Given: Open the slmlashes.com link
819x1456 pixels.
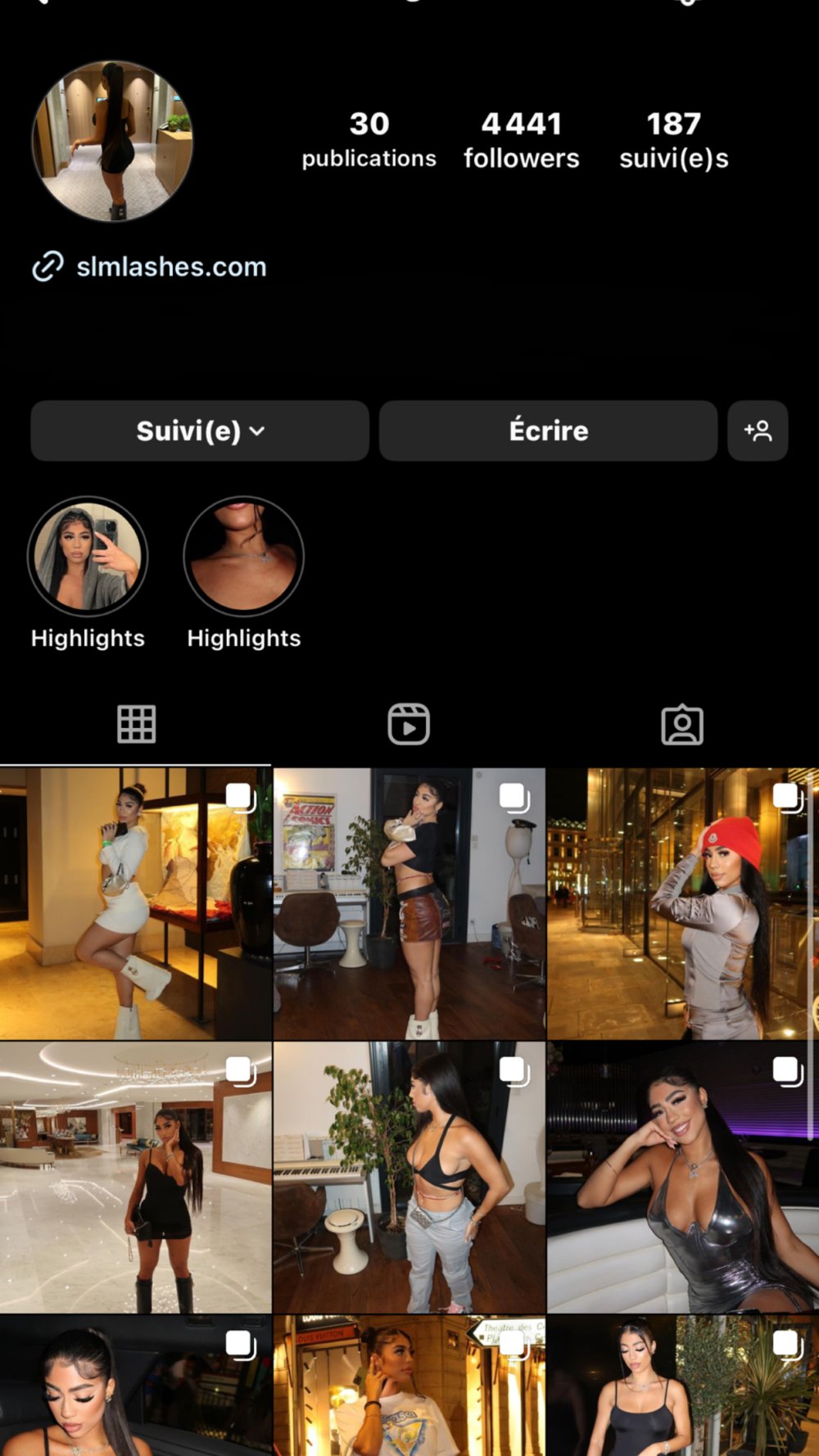Looking at the screenshot, I should (x=170, y=267).
